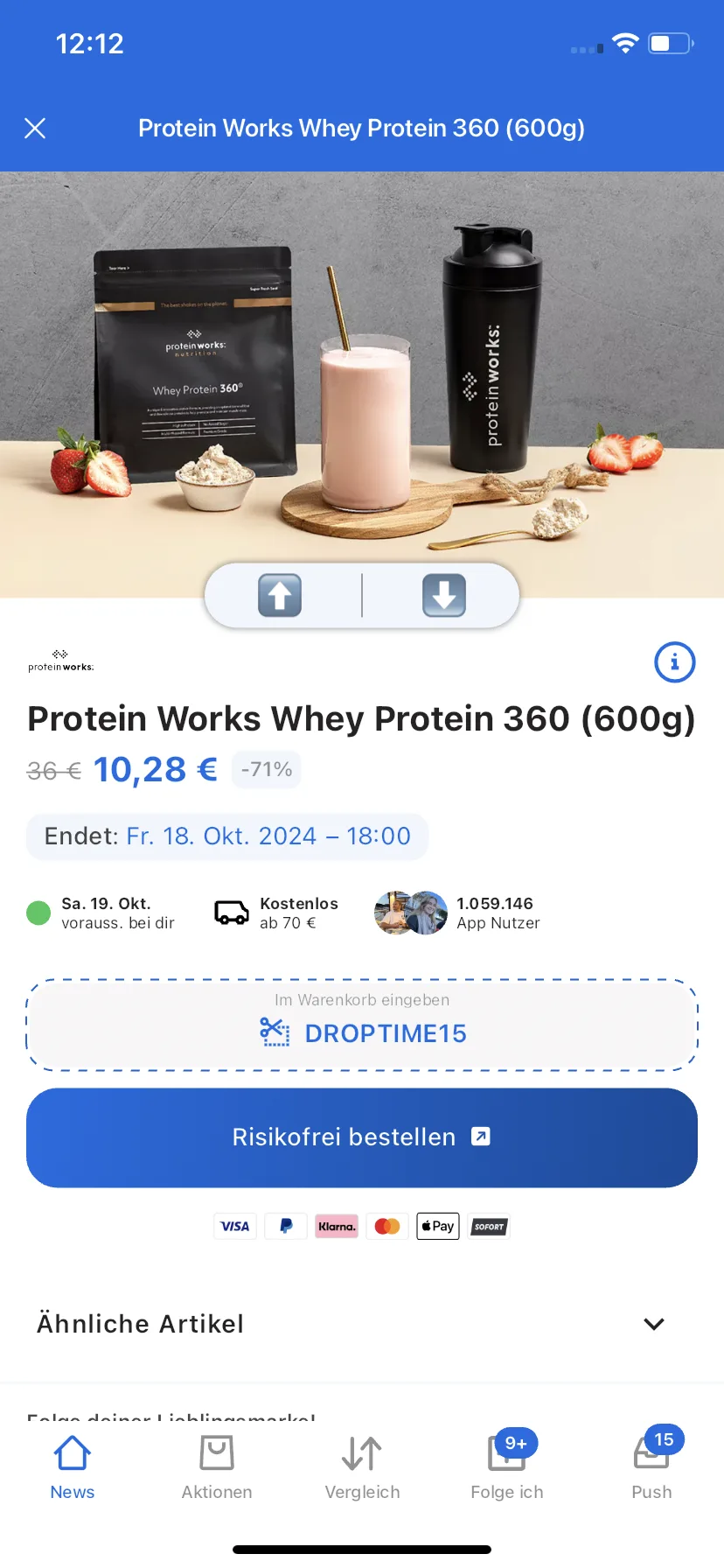Image resolution: width=724 pixels, height=1568 pixels.
Task: Tap Risikofrei bestellen to order
Action: tap(362, 1137)
